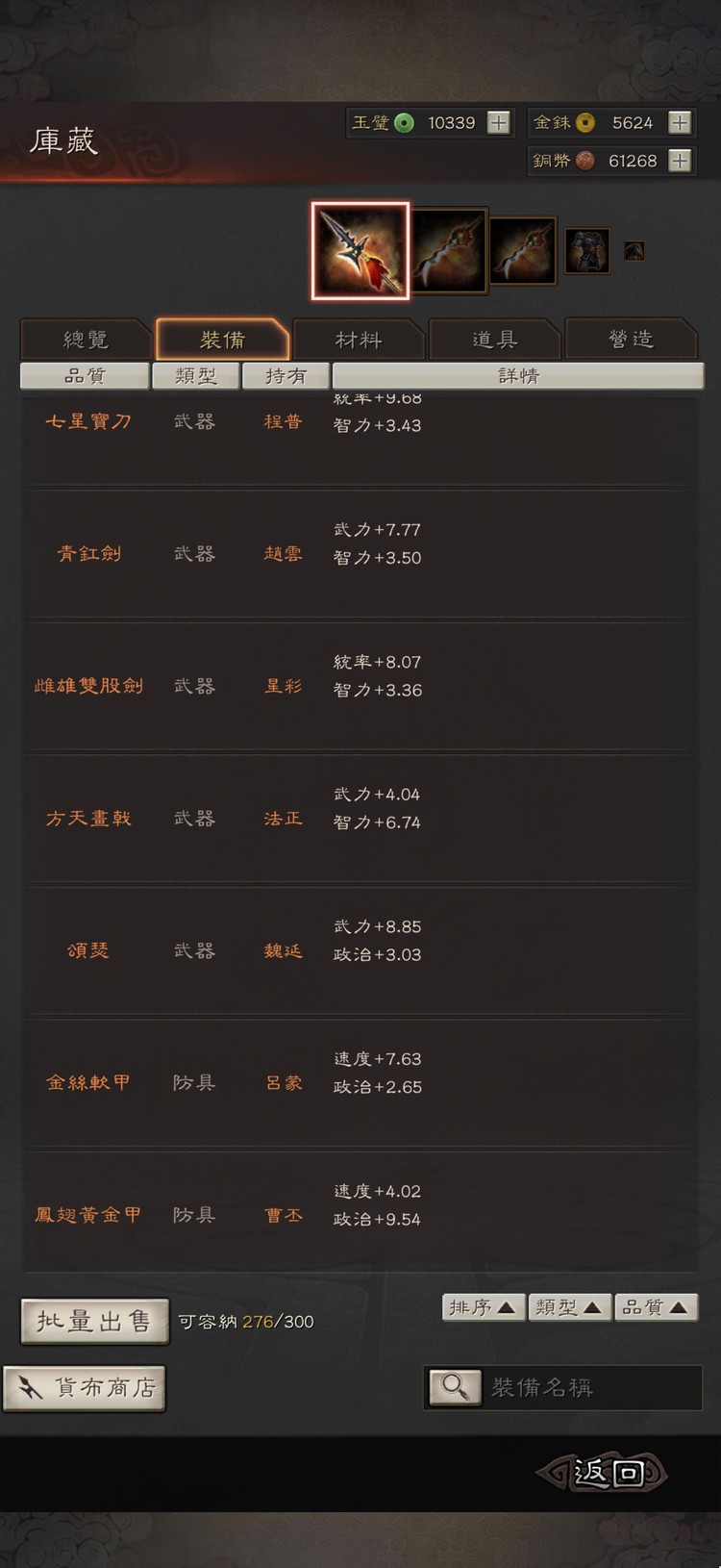
Task: Toggle 品質 quality sort order
Action: [657, 1306]
